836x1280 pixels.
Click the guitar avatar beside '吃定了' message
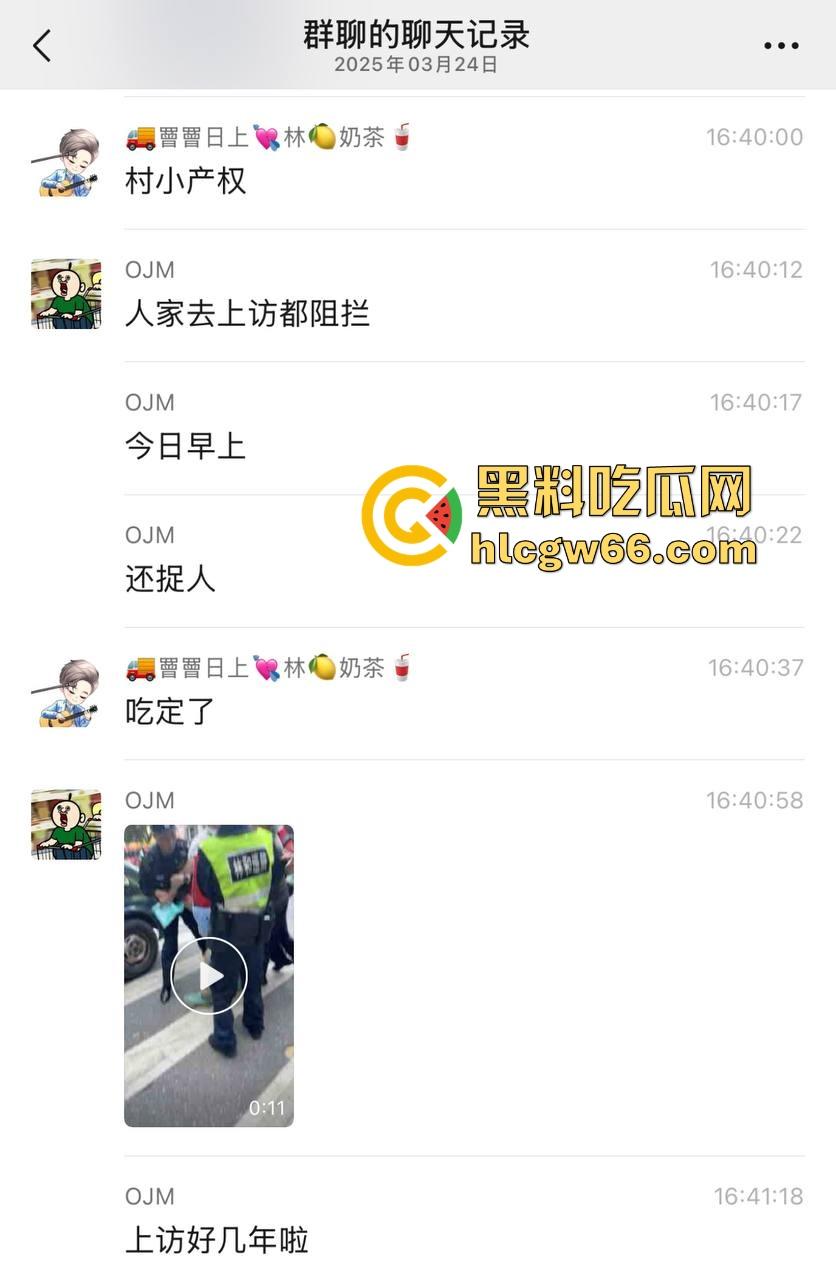click(x=66, y=690)
